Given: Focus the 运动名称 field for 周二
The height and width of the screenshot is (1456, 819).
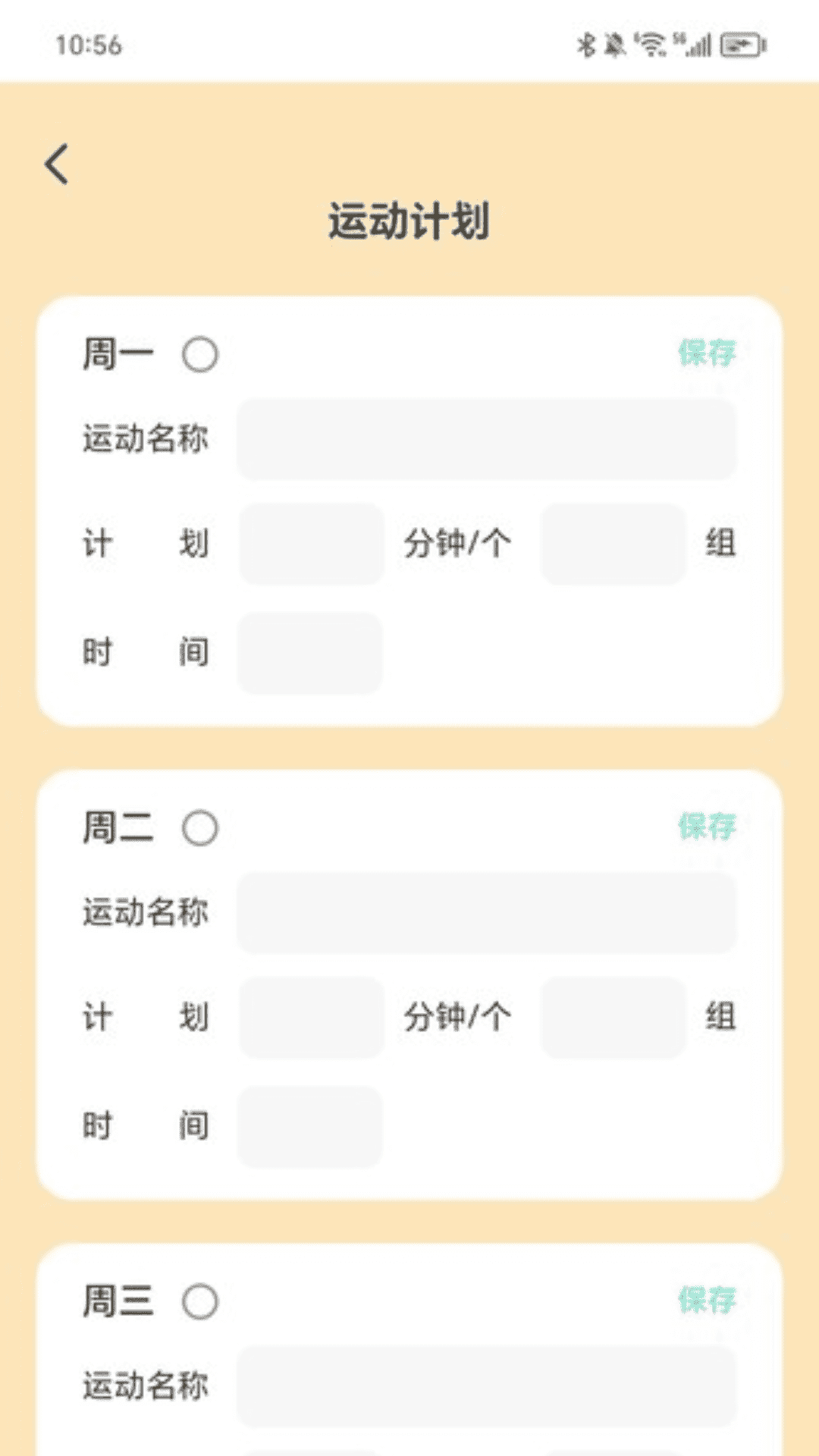Looking at the screenshot, I should (486, 913).
